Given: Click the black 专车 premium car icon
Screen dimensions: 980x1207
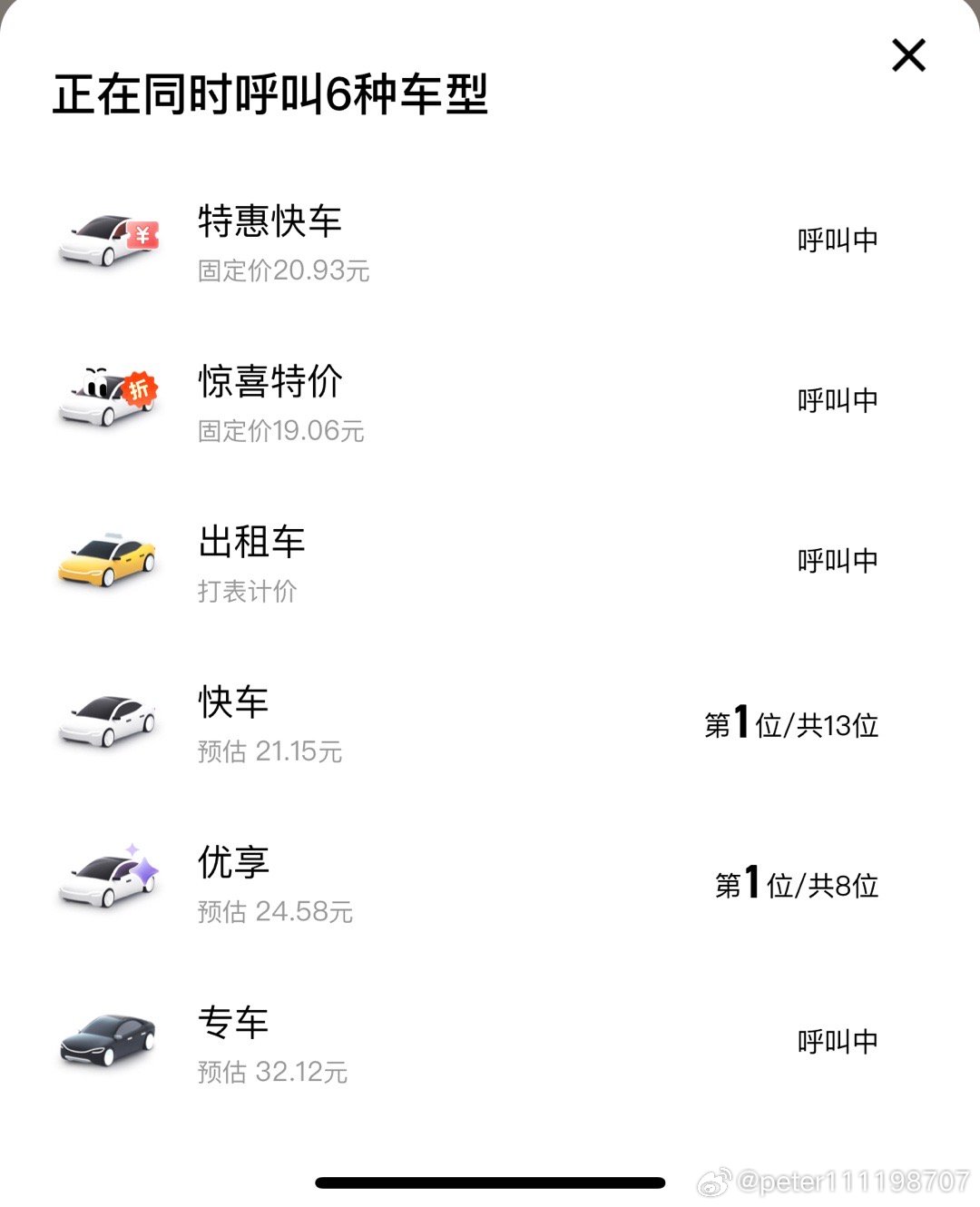Looking at the screenshot, I should click(x=109, y=1040).
